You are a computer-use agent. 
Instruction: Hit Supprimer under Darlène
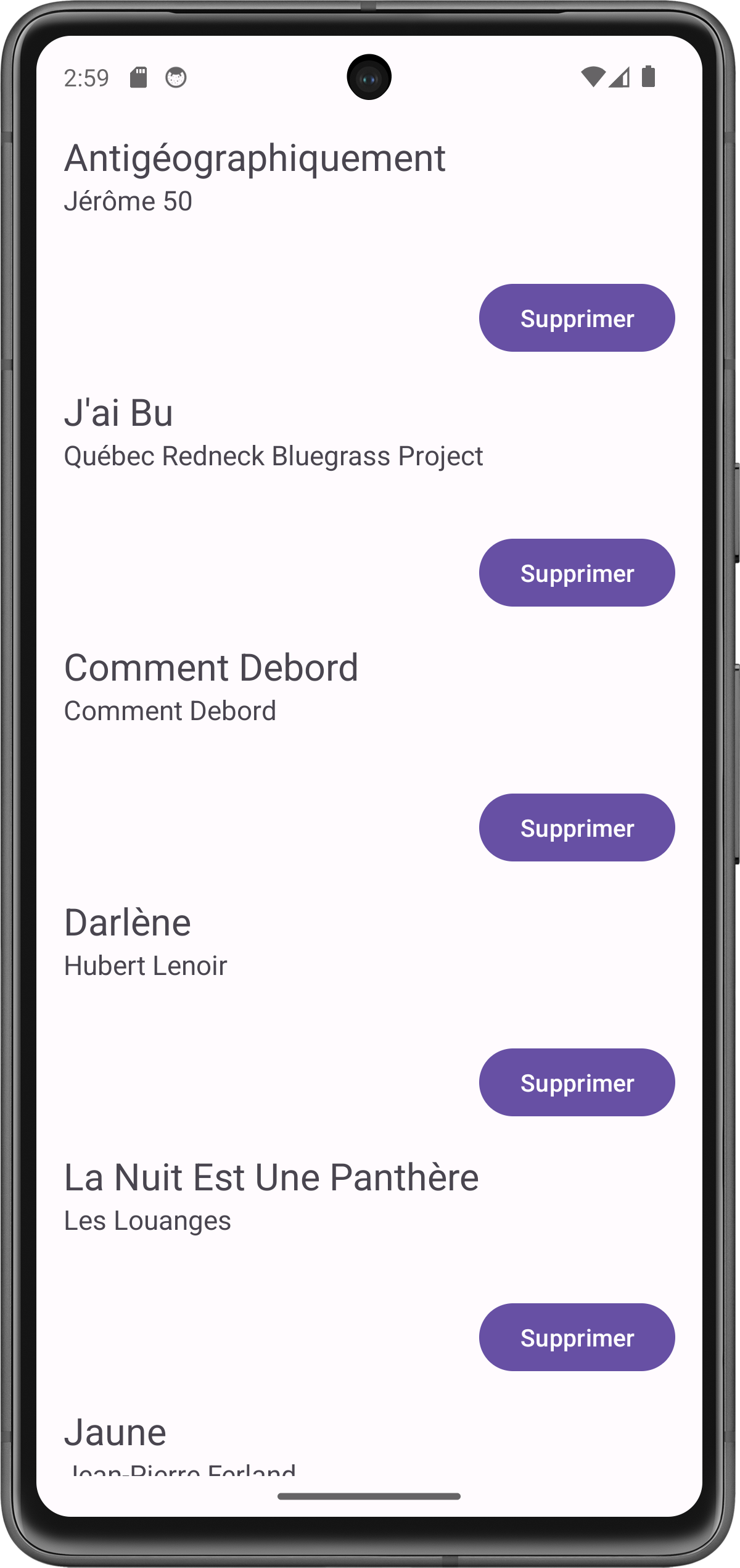pos(577,1082)
